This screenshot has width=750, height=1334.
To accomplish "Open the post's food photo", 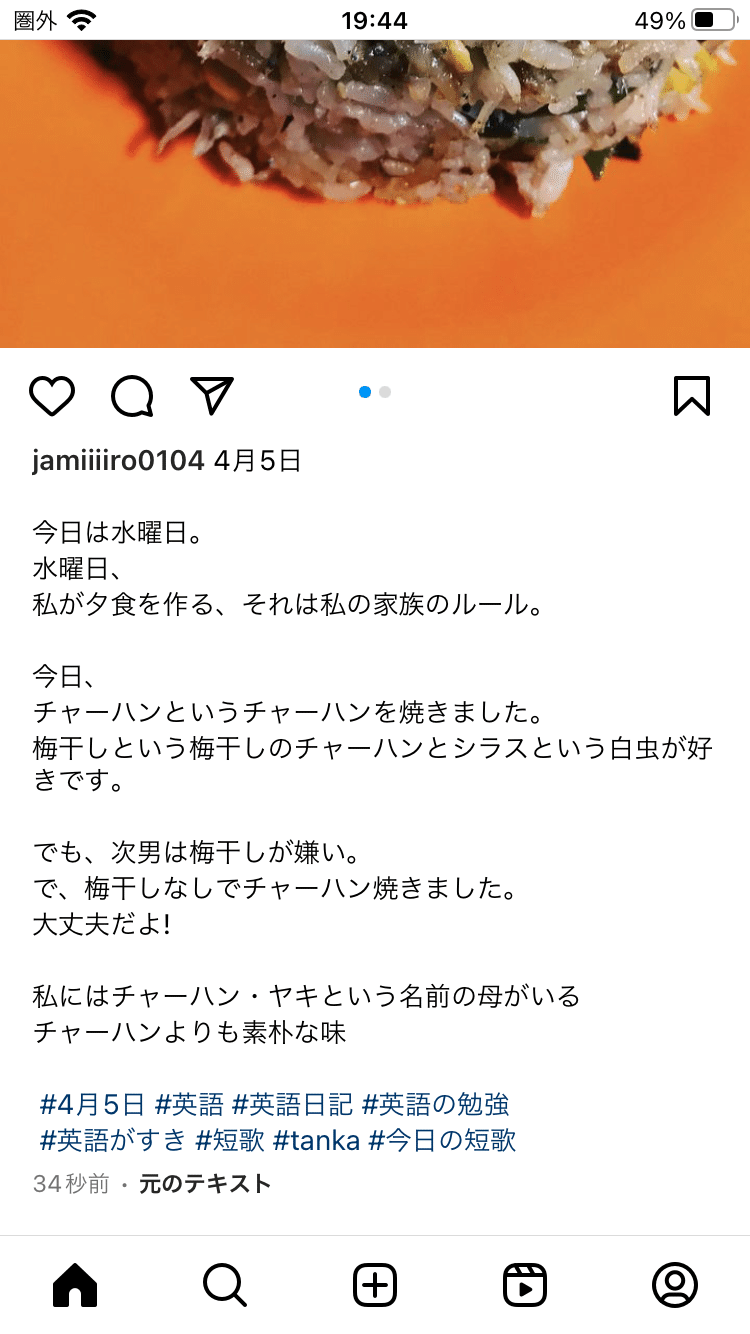I will click(375, 194).
